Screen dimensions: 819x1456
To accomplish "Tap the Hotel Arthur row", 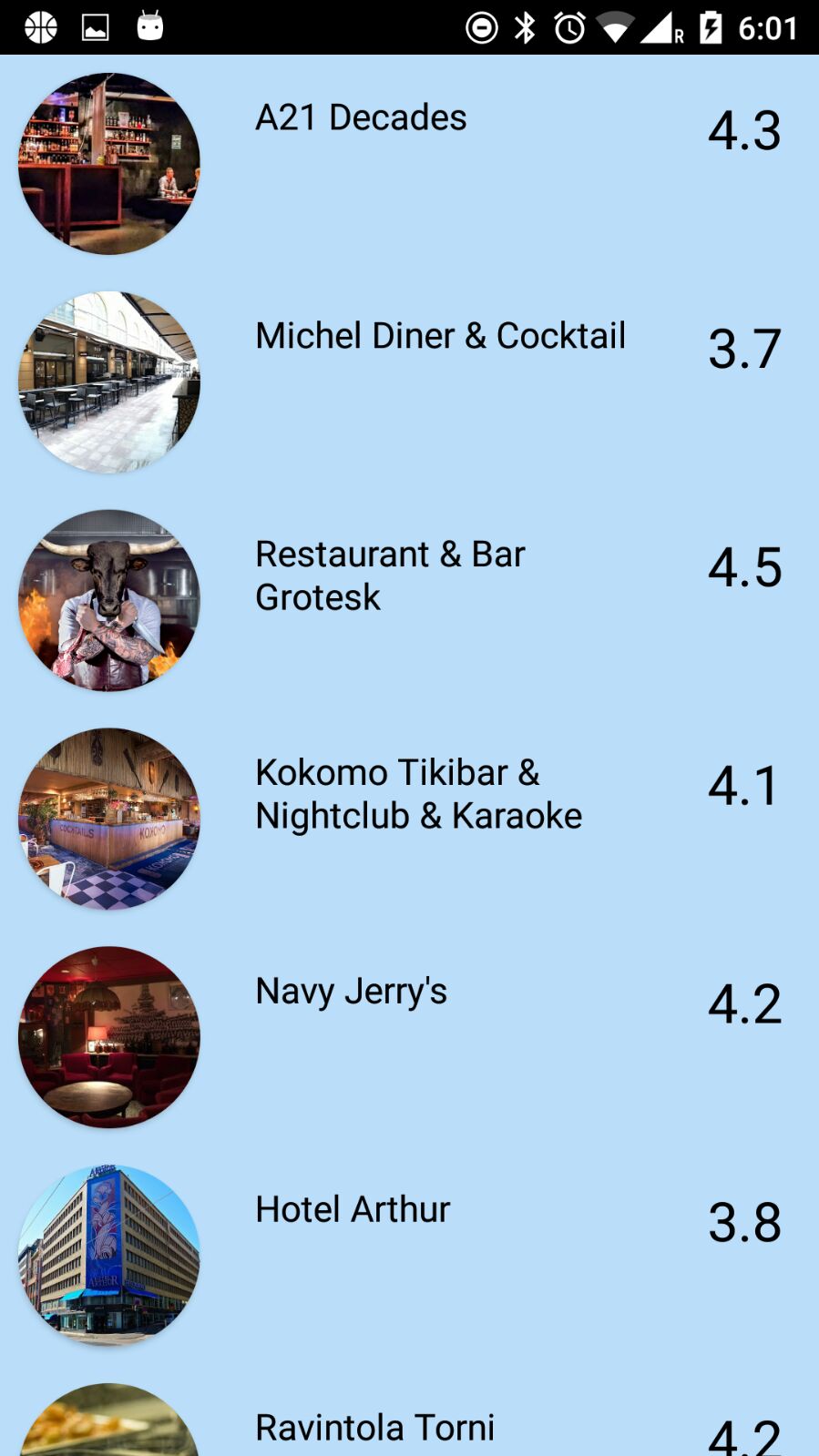I will [353, 1210].
